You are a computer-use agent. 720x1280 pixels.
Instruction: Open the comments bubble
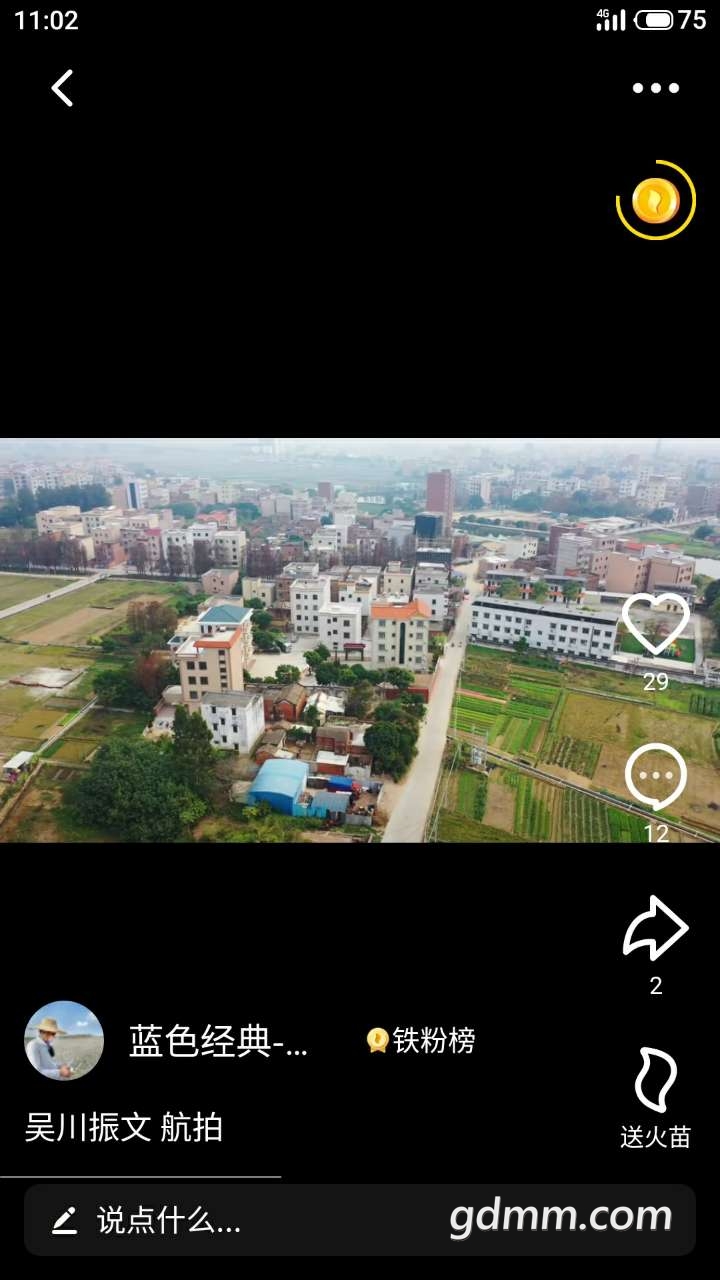pos(656,778)
